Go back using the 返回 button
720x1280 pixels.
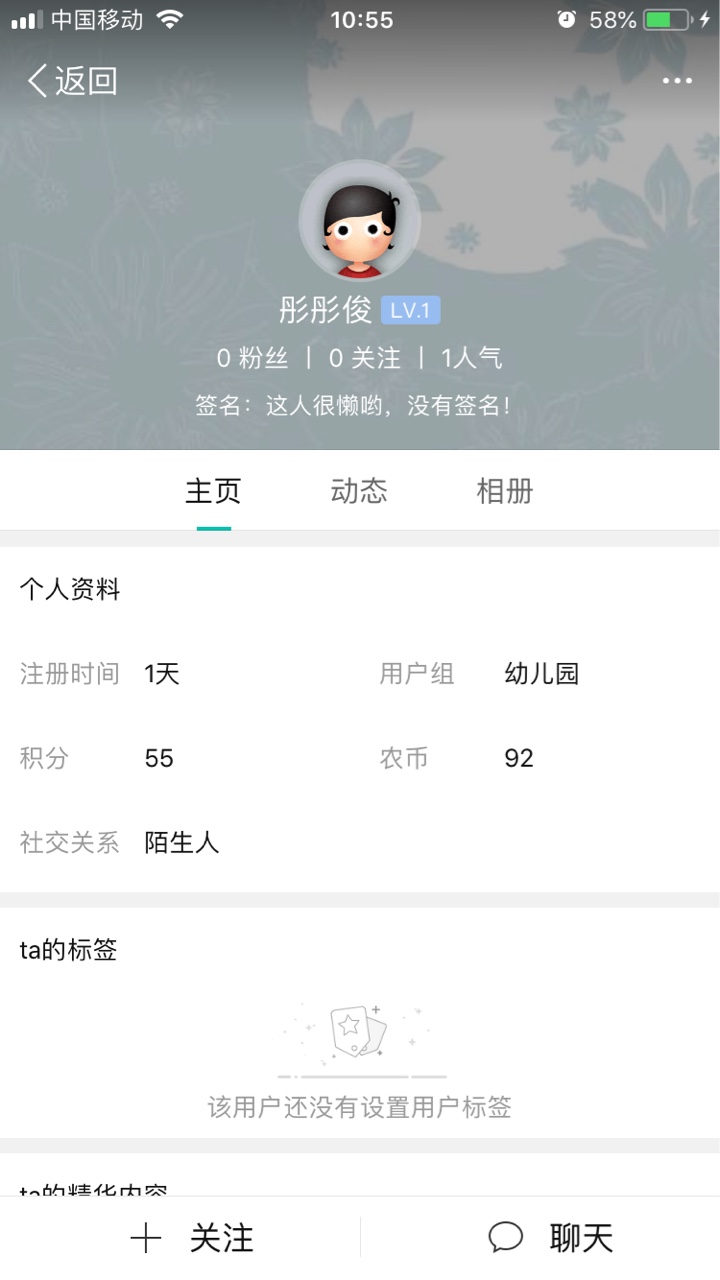point(73,81)
